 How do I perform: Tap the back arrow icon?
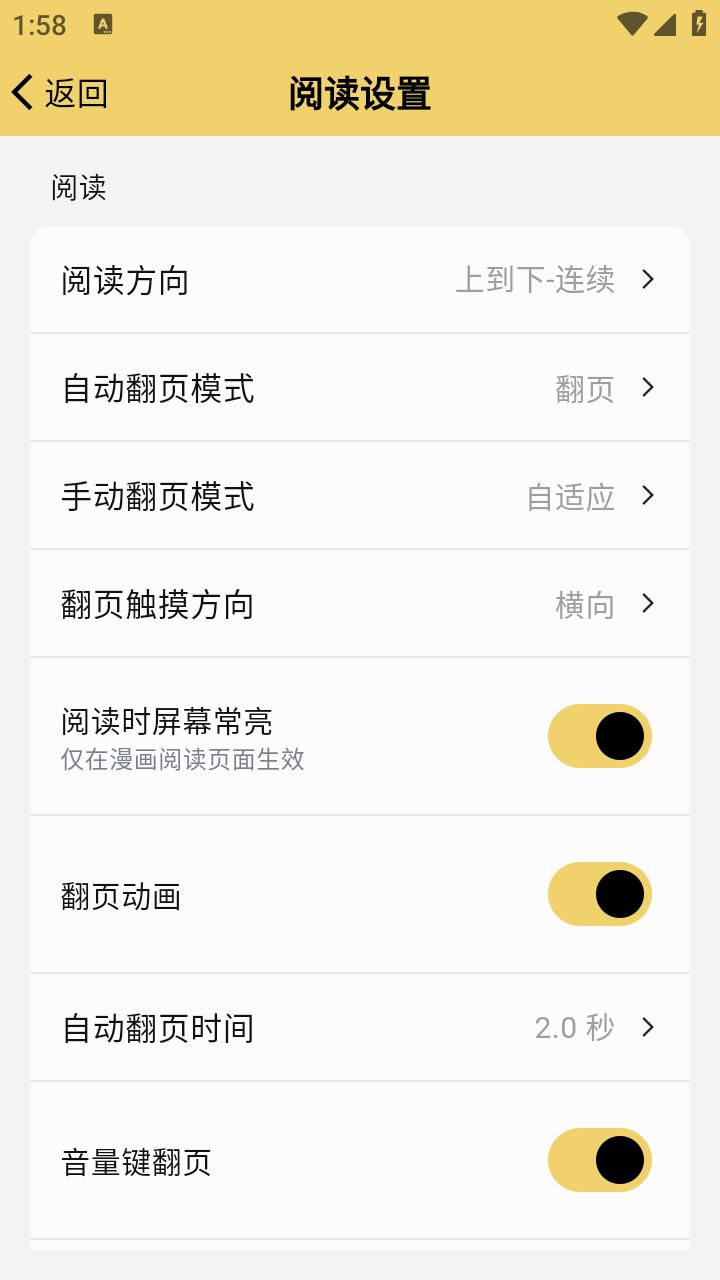pos(18,91)
